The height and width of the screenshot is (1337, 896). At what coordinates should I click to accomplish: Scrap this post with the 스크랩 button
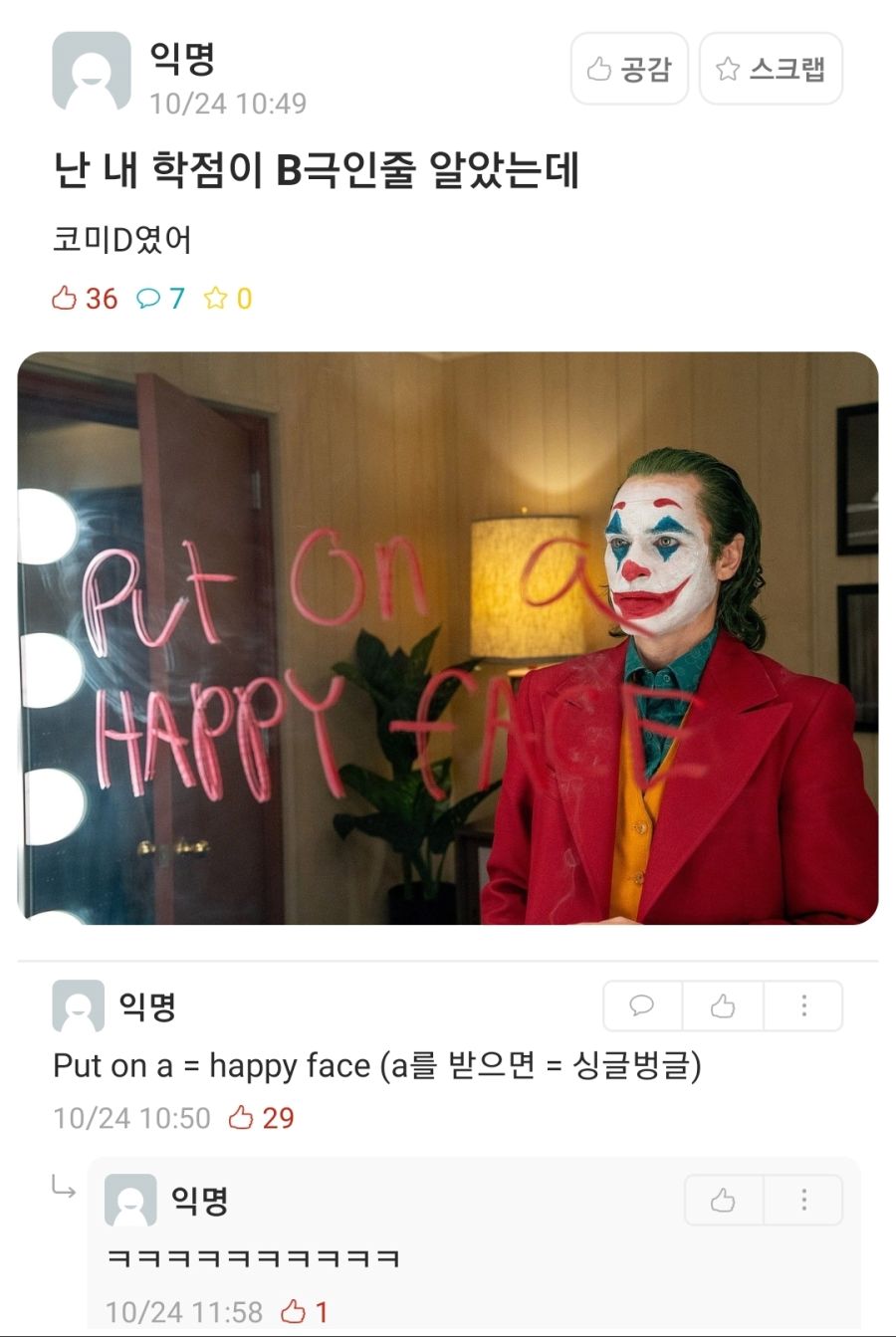click(x=771, y=69)
